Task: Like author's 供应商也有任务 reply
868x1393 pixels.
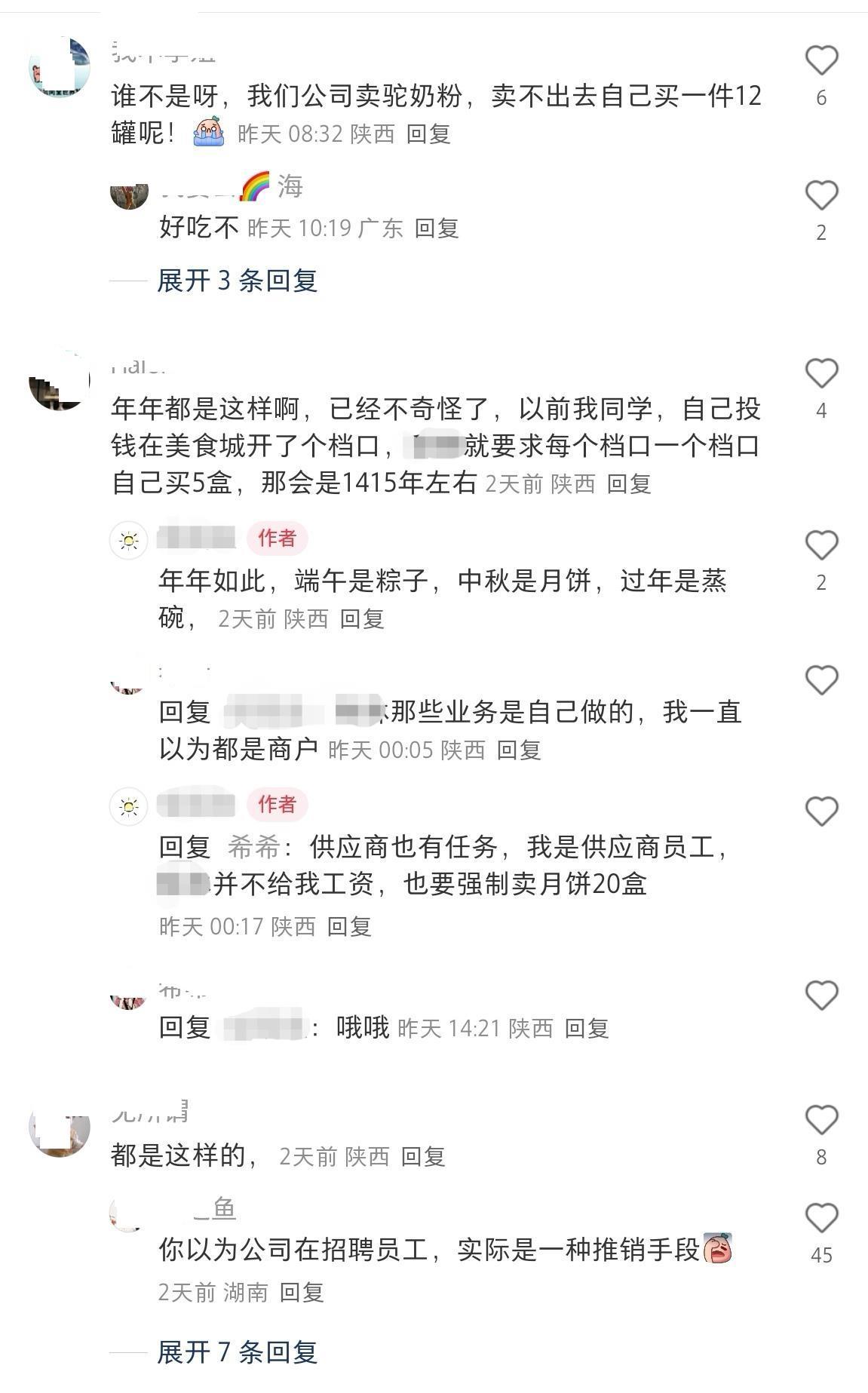Action: click(x=821, y=812)
